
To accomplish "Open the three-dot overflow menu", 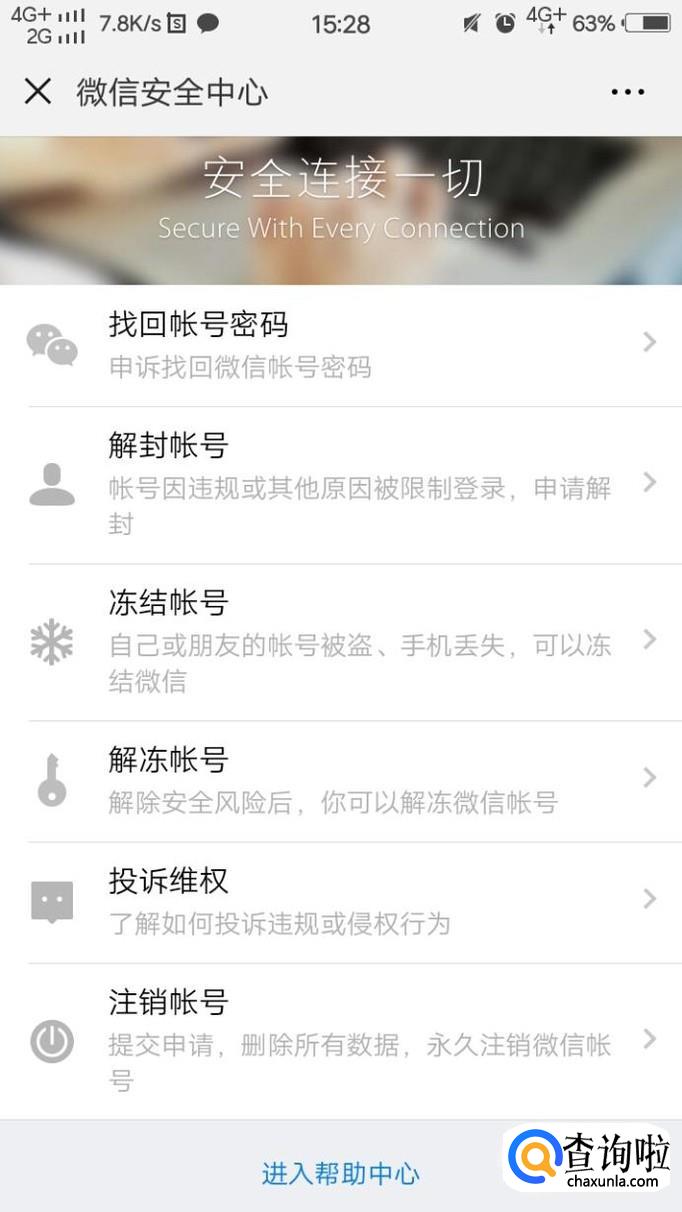I will (x=627, y=92).
